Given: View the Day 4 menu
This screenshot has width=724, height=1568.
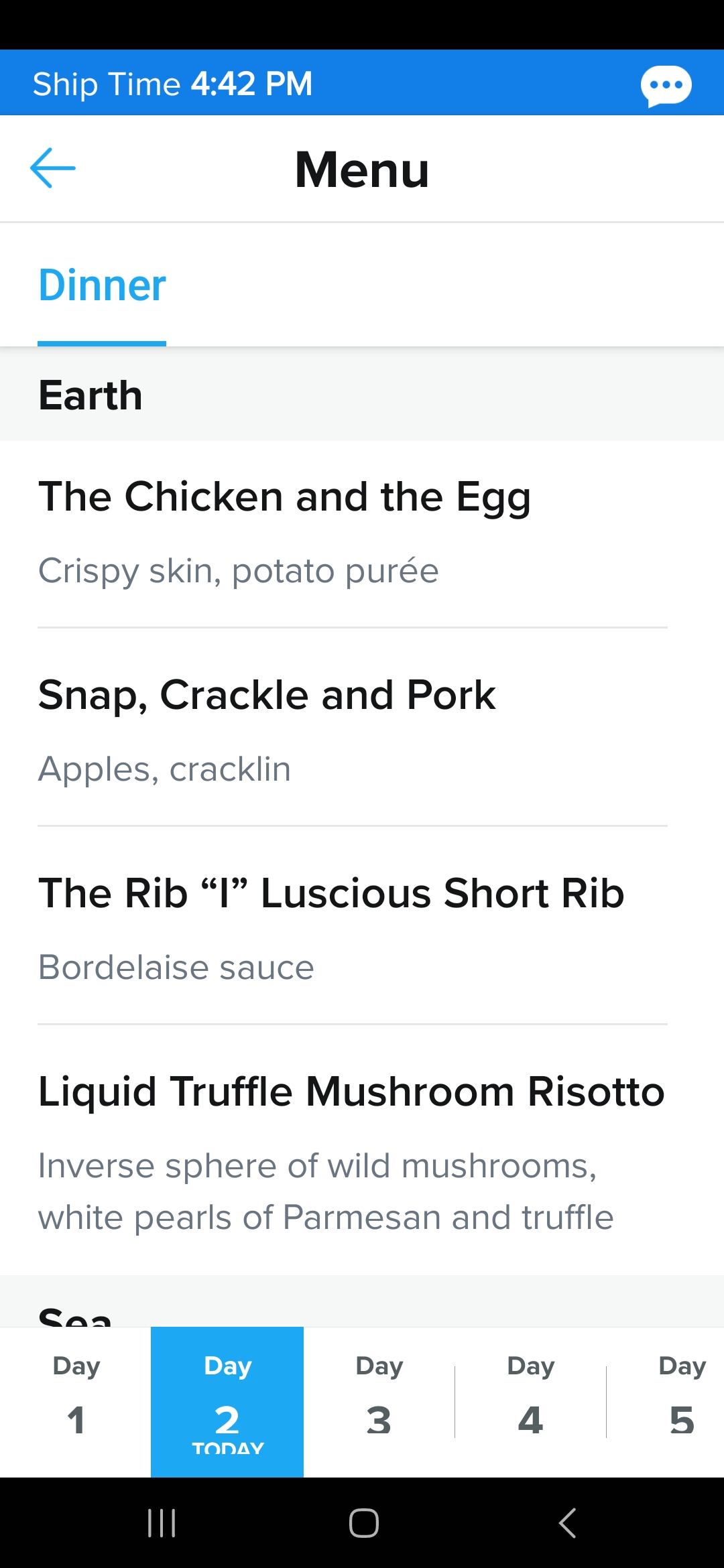Looking at the screenshot, I should coord(531,1402).
